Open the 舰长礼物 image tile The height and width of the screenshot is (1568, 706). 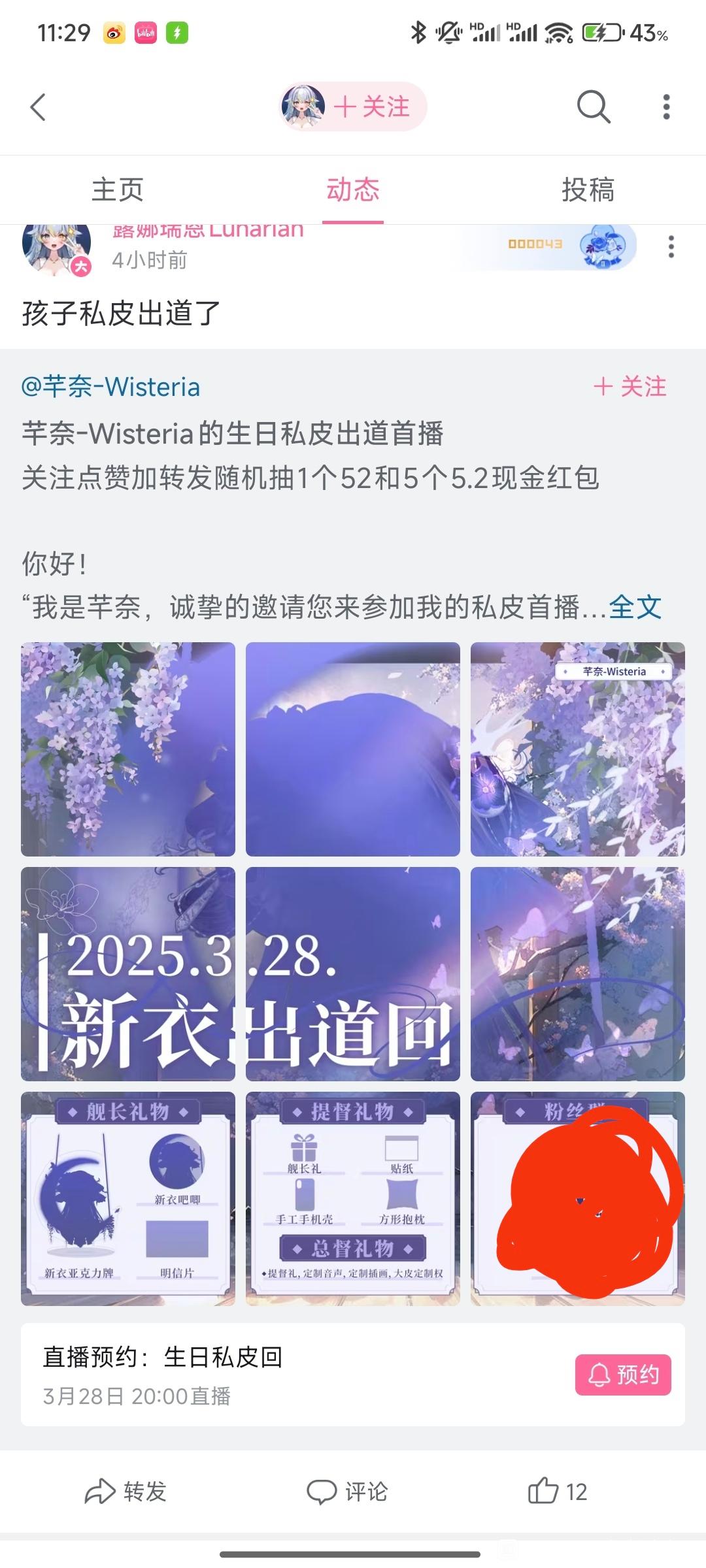coord(128,1198)
